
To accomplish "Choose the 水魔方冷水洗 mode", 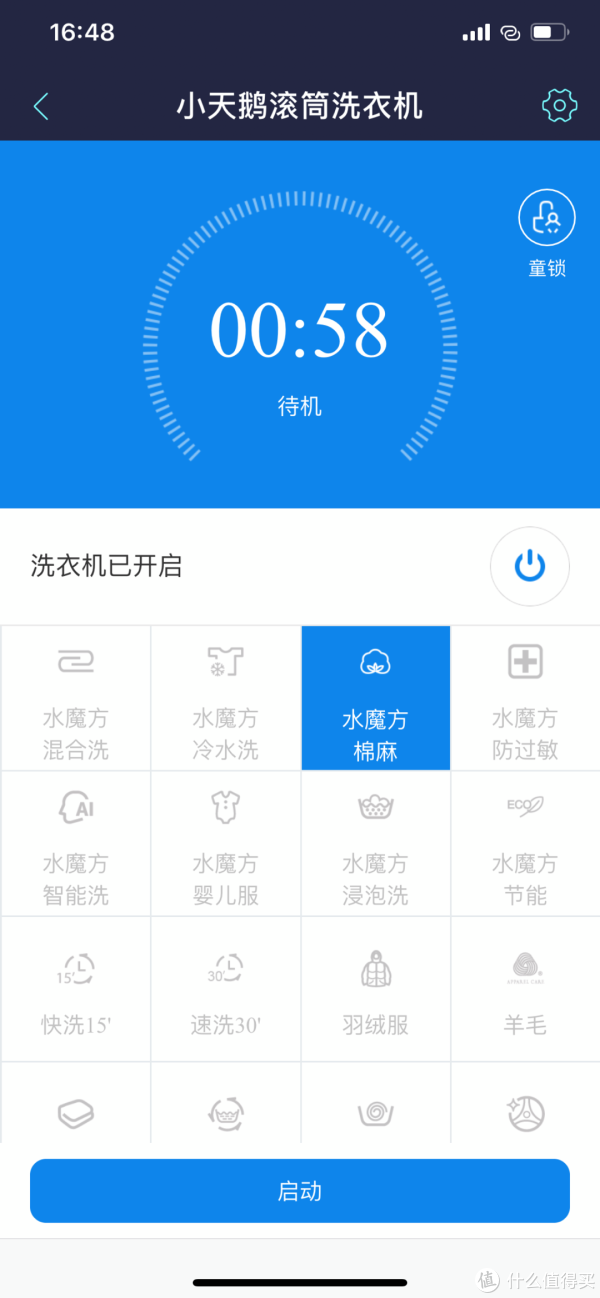I will 226,698.
